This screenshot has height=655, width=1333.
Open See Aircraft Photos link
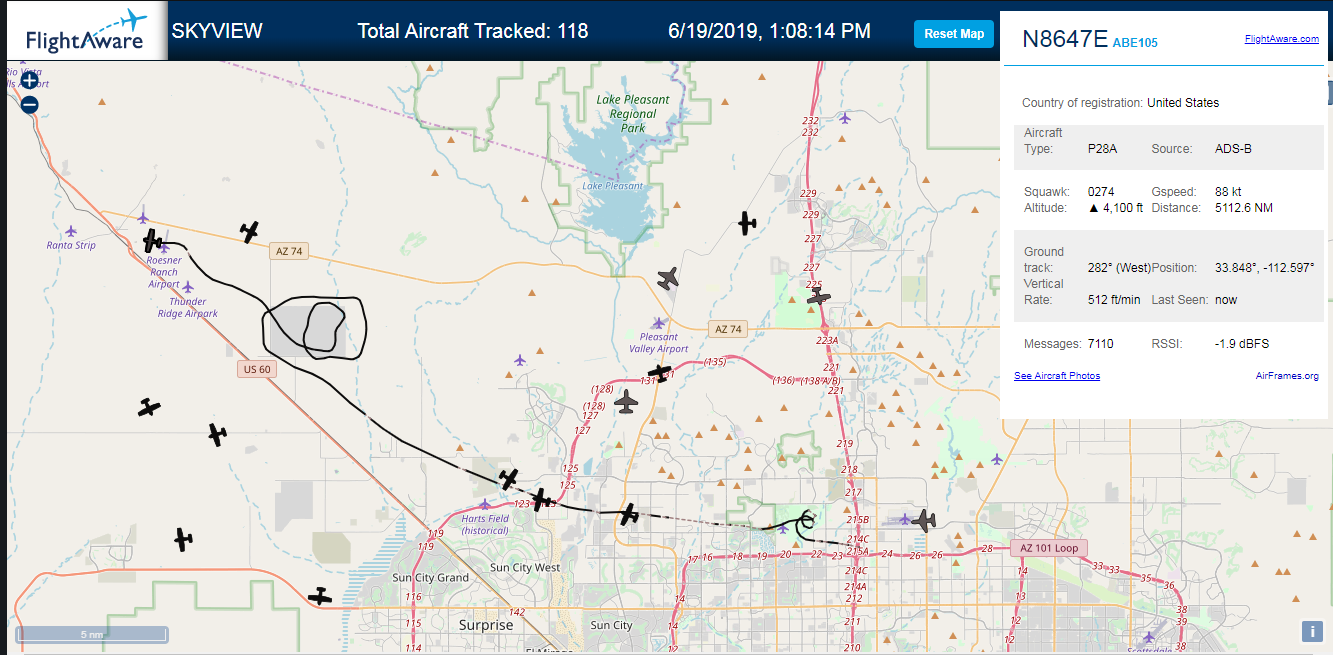click(x=1057, y=376)
